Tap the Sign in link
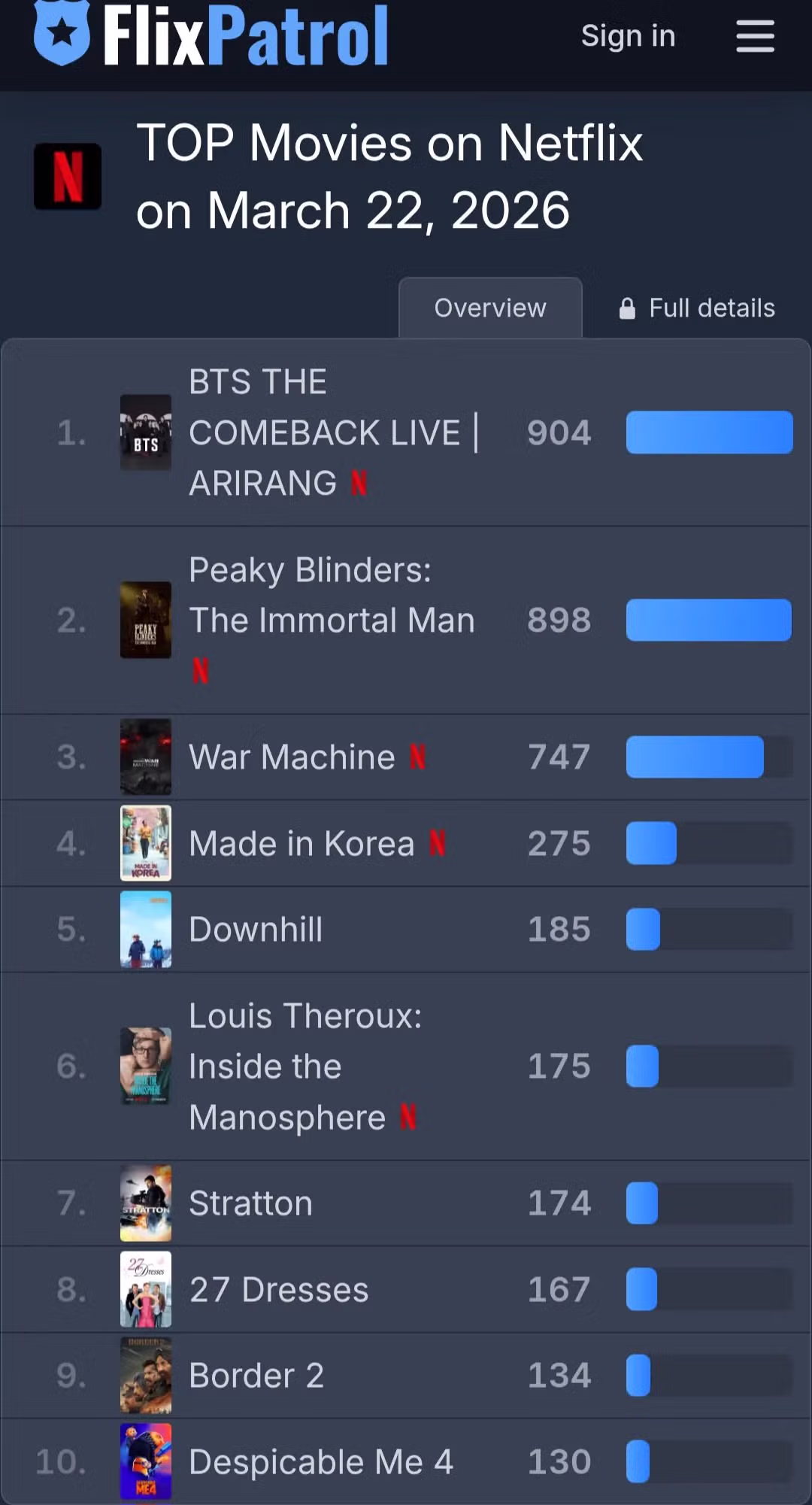Viewport: 812px width, 1505px height. (x=628, y=36)
